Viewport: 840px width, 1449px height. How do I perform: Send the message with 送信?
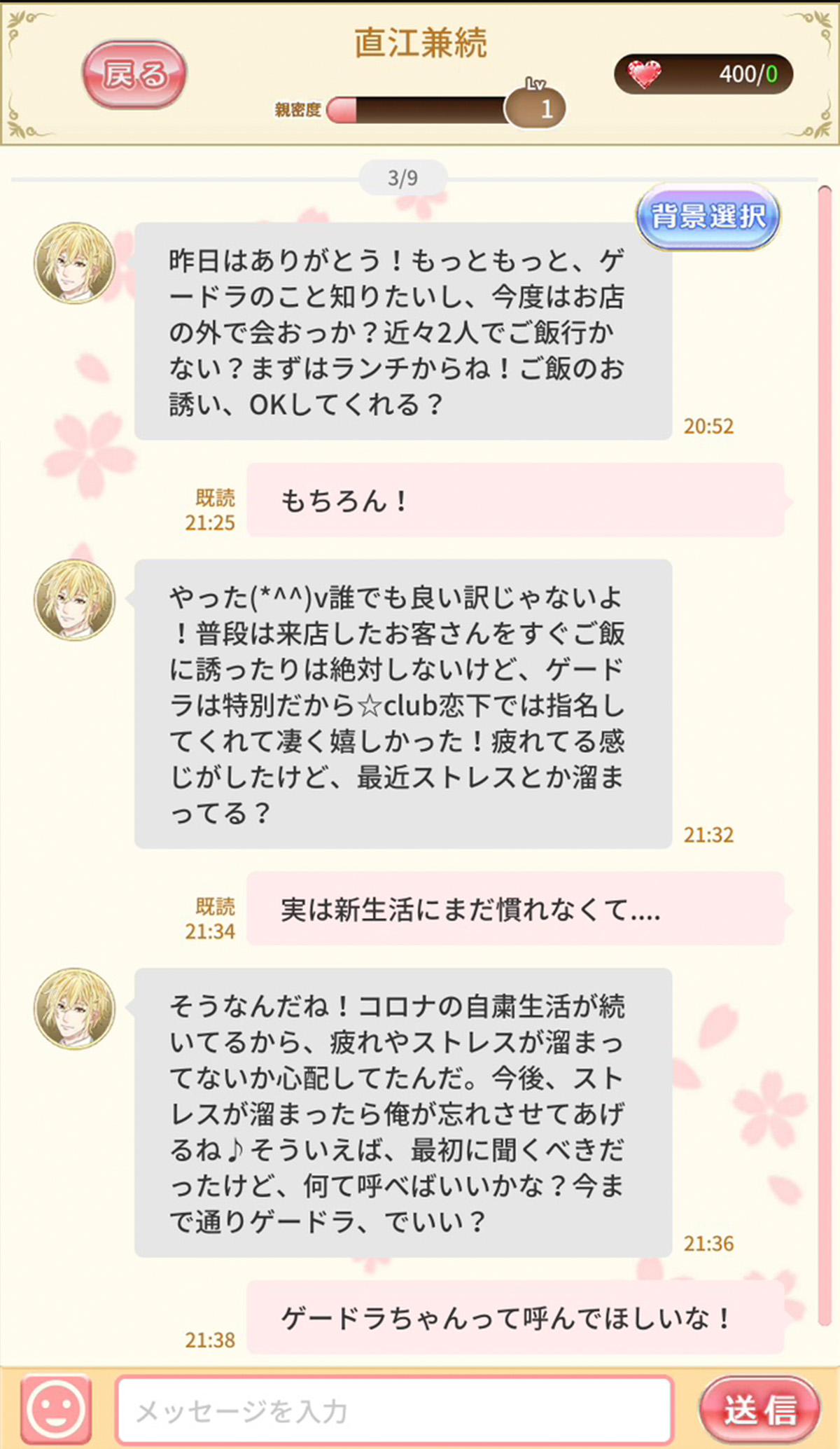pos(759,1409)
